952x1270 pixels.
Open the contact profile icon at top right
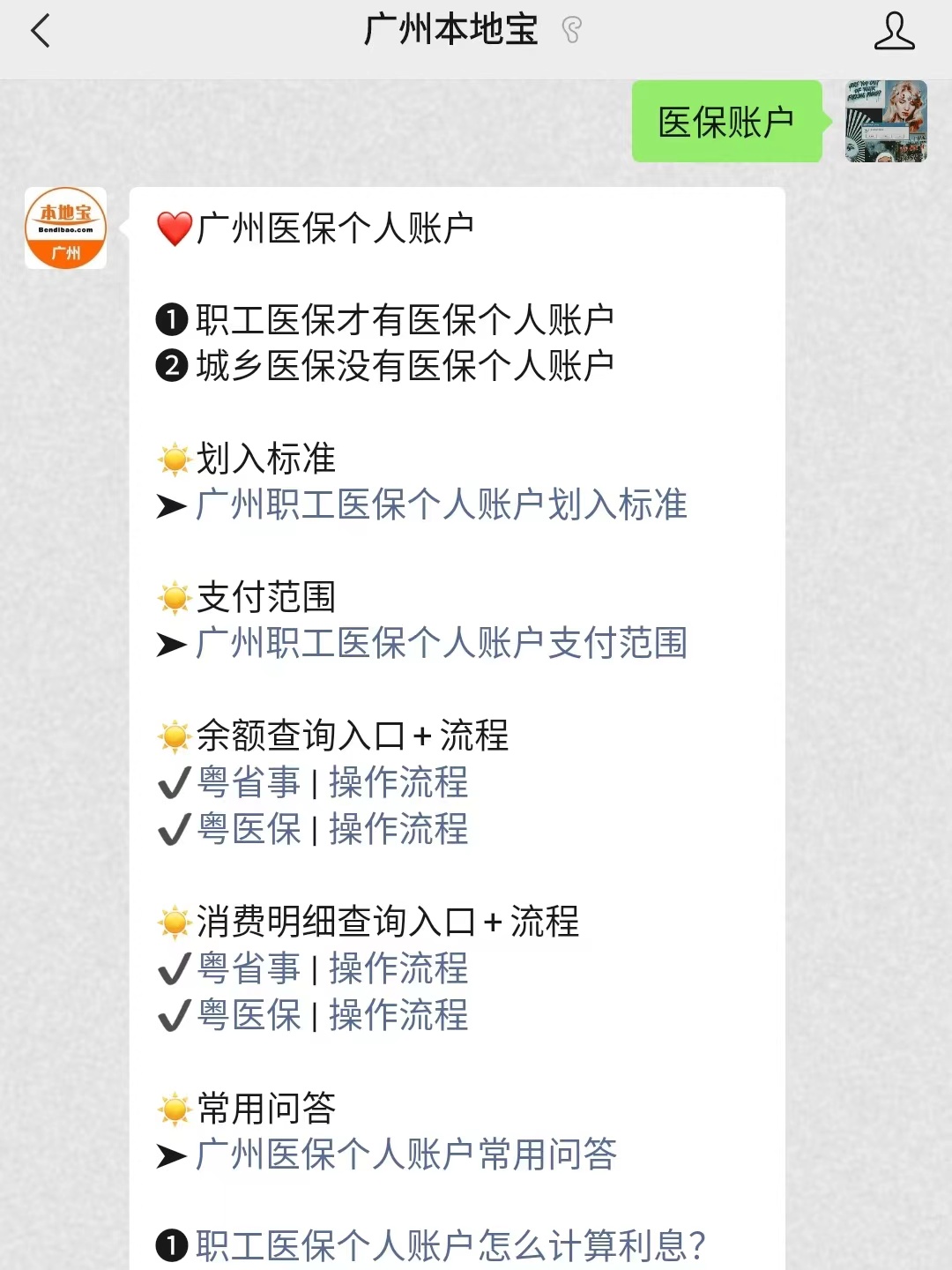pos(895,31)
